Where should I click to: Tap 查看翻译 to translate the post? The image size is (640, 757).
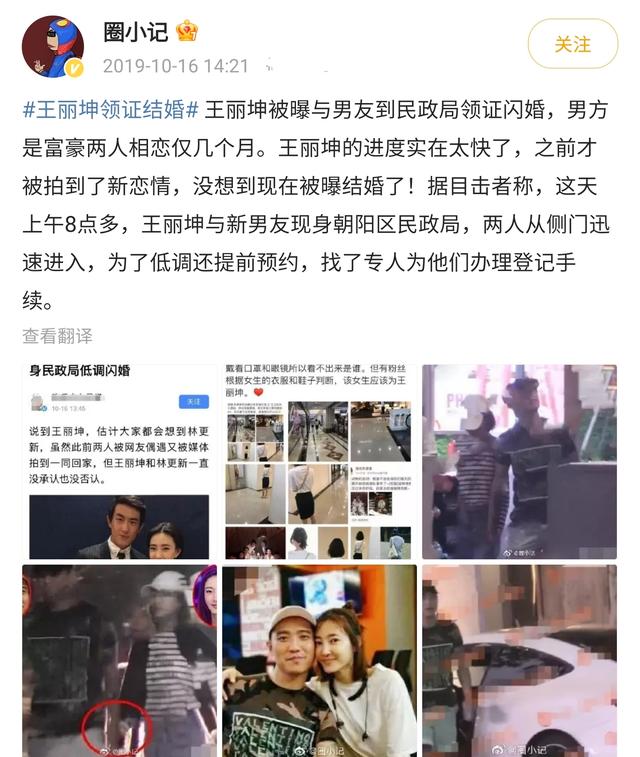[58, 335]
